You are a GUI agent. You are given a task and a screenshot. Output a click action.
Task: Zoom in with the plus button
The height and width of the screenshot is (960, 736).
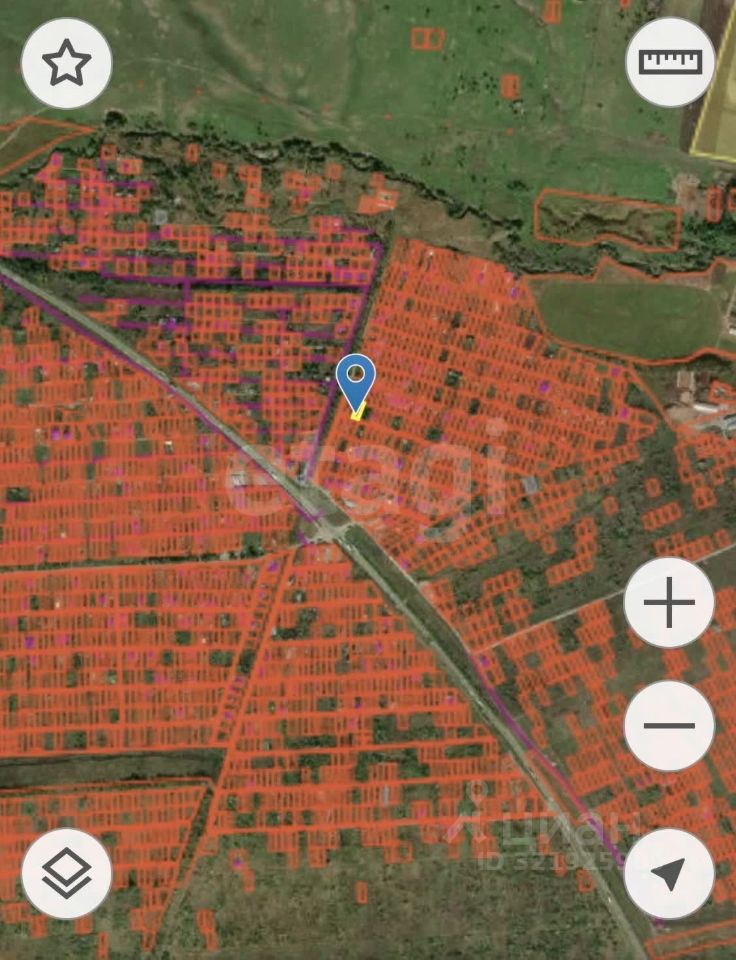coord(669,604)
